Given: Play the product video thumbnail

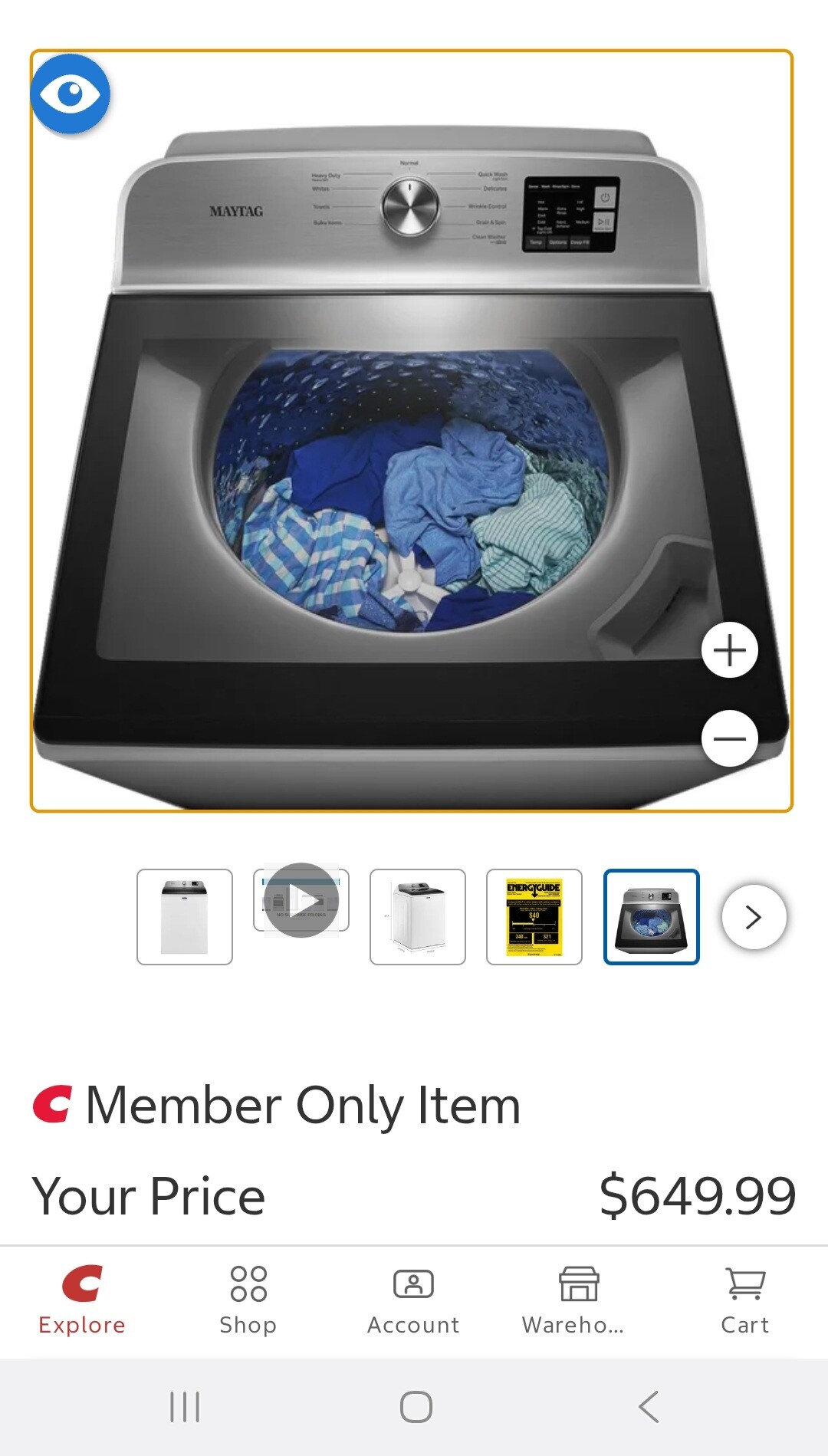Looking at the screenshot, I should click(301, 900).
